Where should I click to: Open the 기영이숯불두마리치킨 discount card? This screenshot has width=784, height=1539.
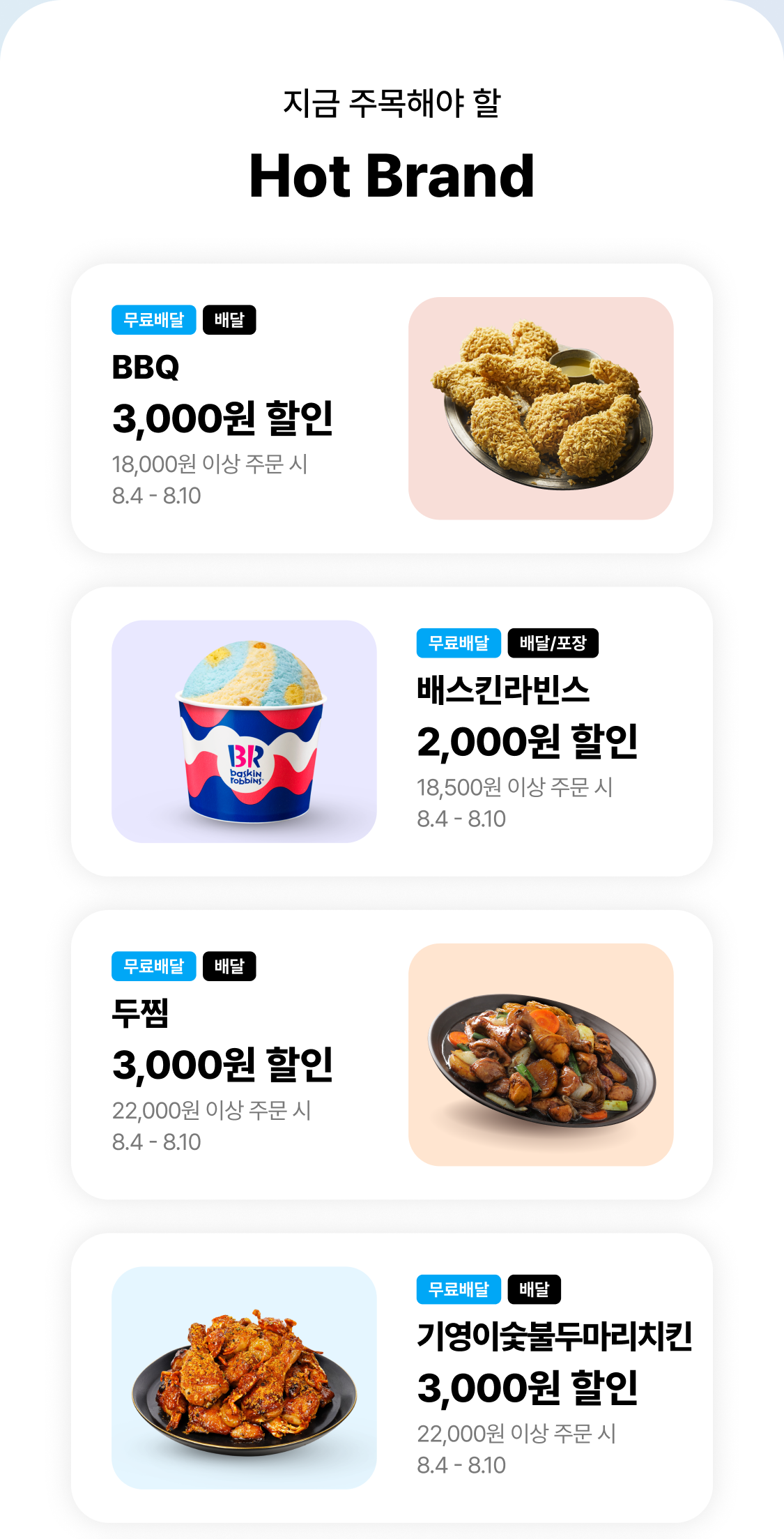coord(392,1377)
